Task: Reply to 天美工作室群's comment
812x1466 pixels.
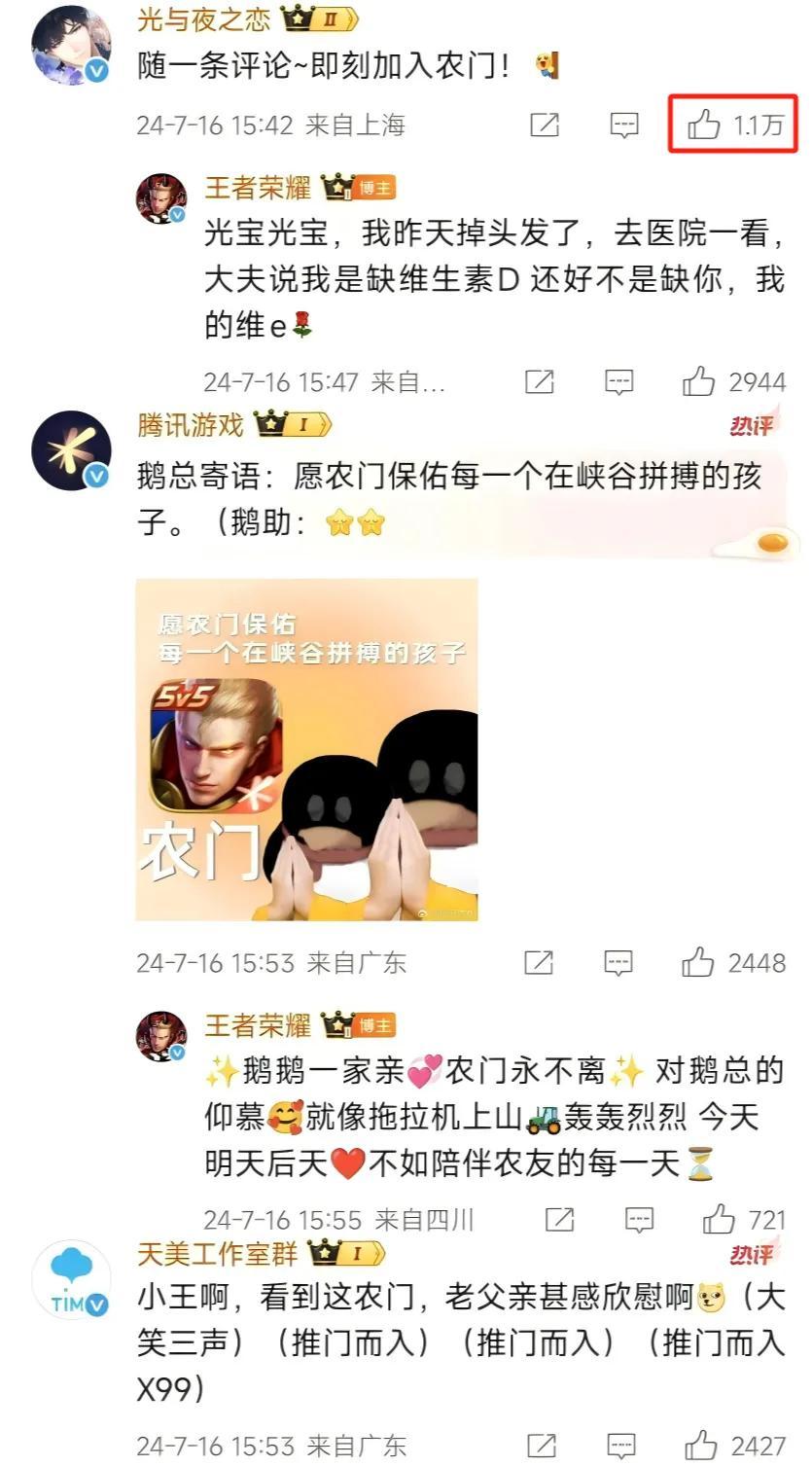Action: click(x=621, y=1446)
